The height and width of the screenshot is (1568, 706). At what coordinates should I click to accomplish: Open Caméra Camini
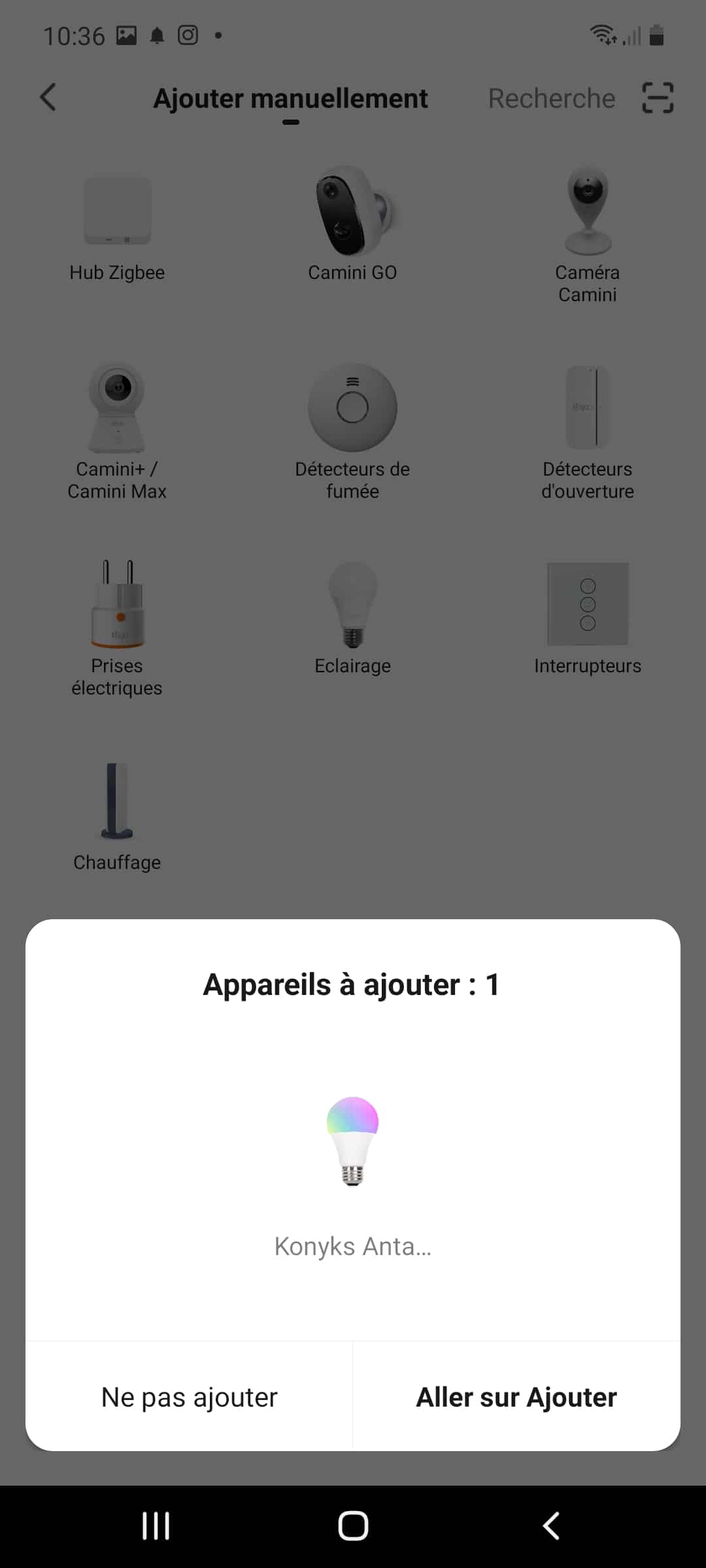(588, 235)
